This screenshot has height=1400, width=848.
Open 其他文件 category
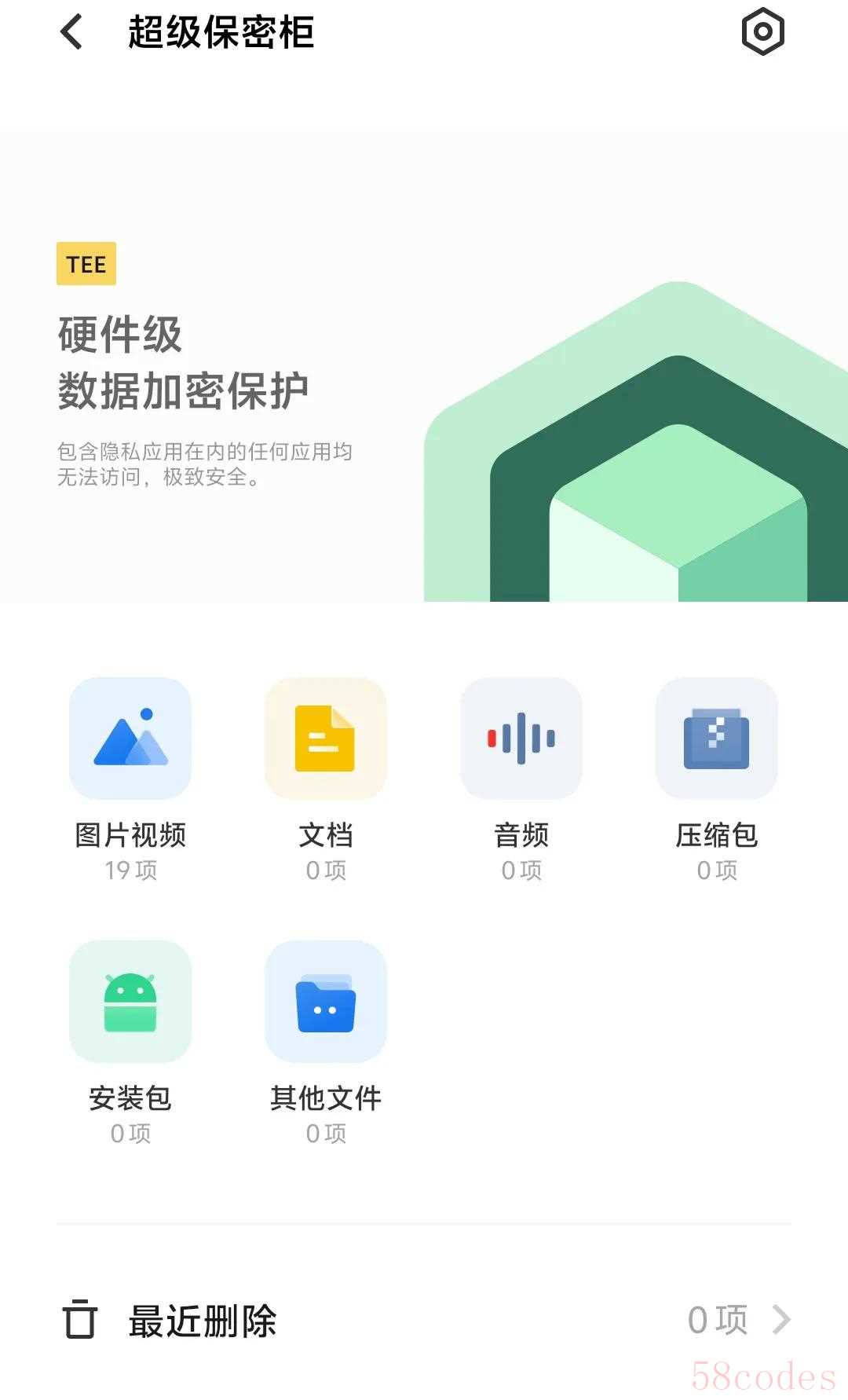pos(325,1002)
